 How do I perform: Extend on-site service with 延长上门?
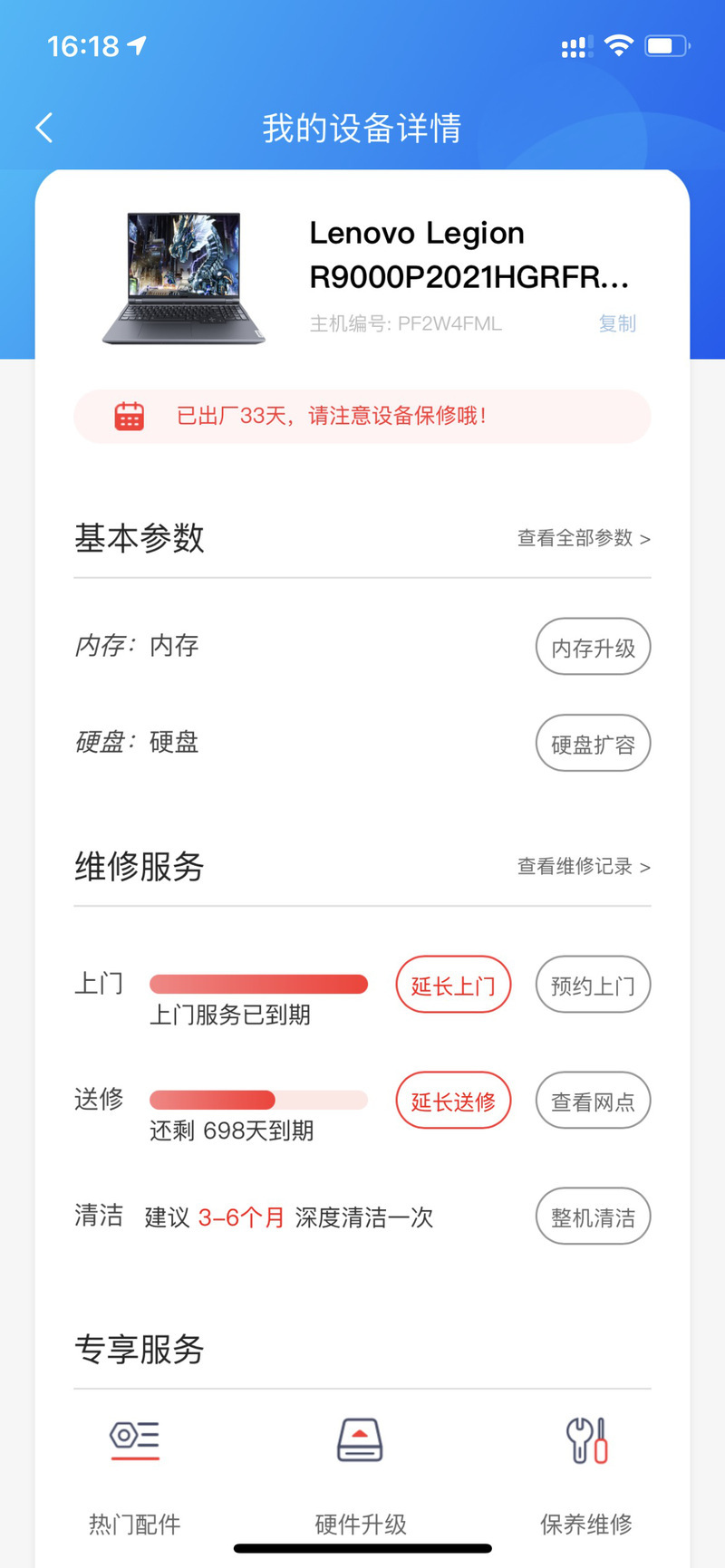453,985
